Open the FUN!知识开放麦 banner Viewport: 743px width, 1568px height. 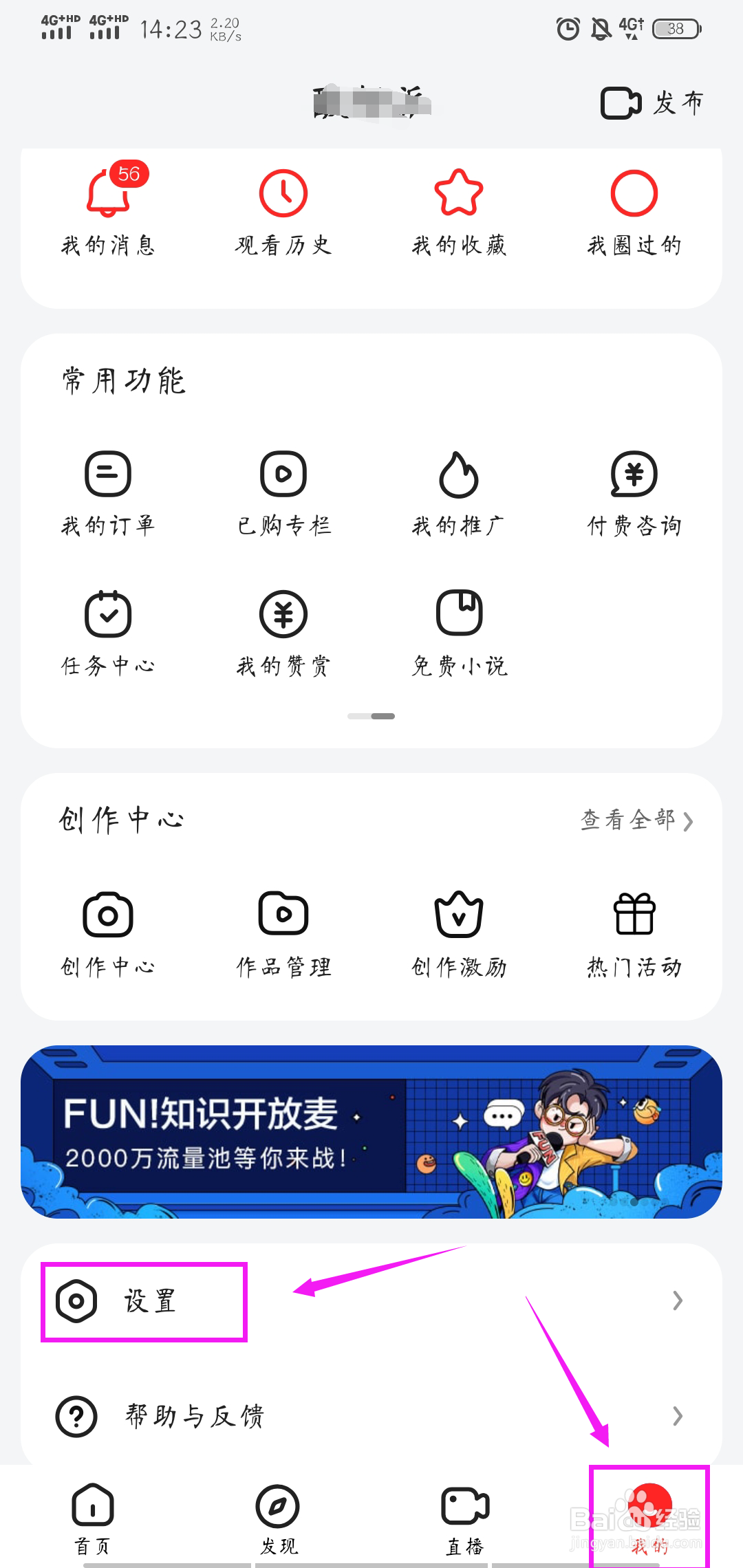(371, 1132)
